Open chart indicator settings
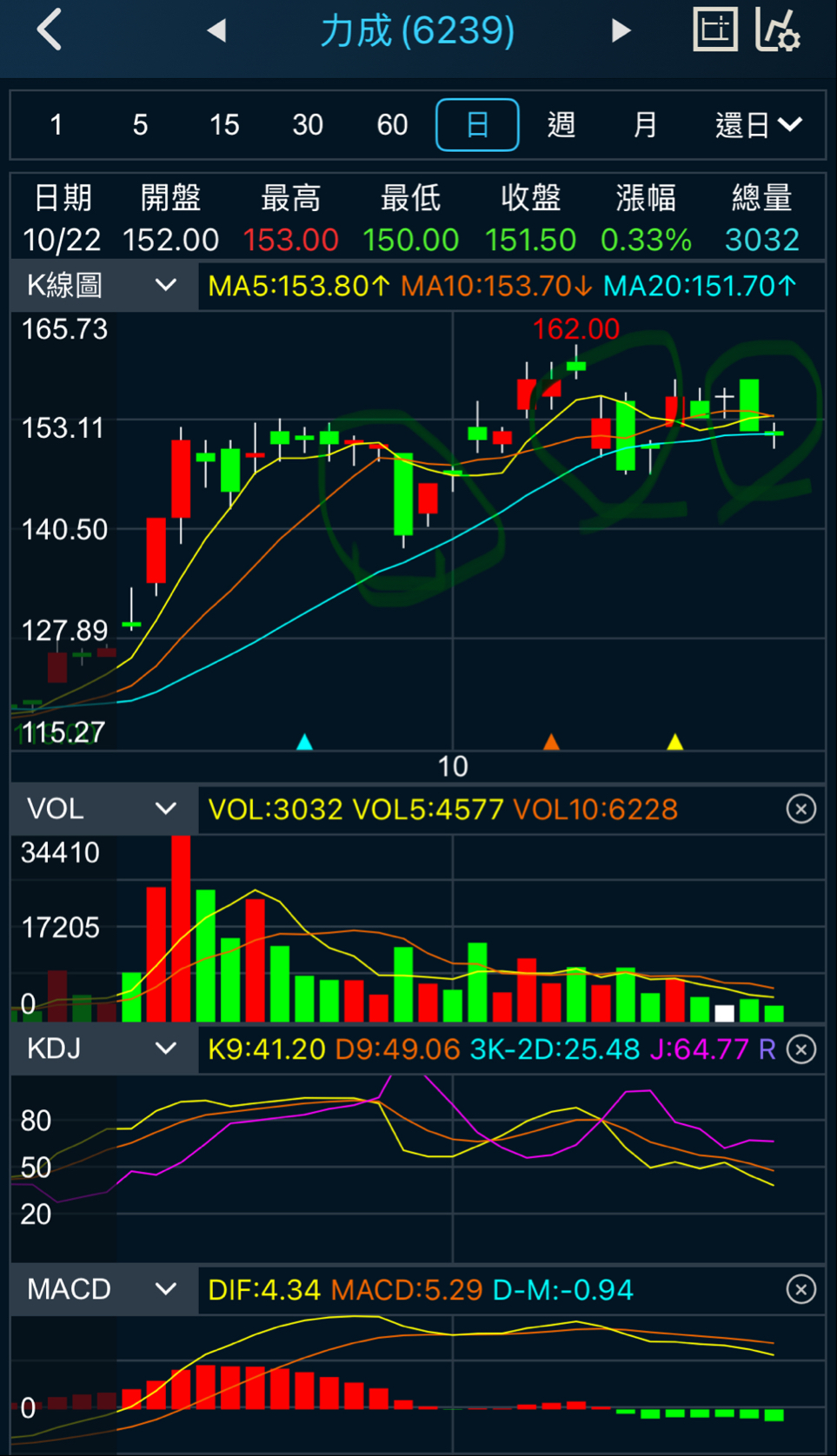837x1456 pixels. [x=777, y=30]
